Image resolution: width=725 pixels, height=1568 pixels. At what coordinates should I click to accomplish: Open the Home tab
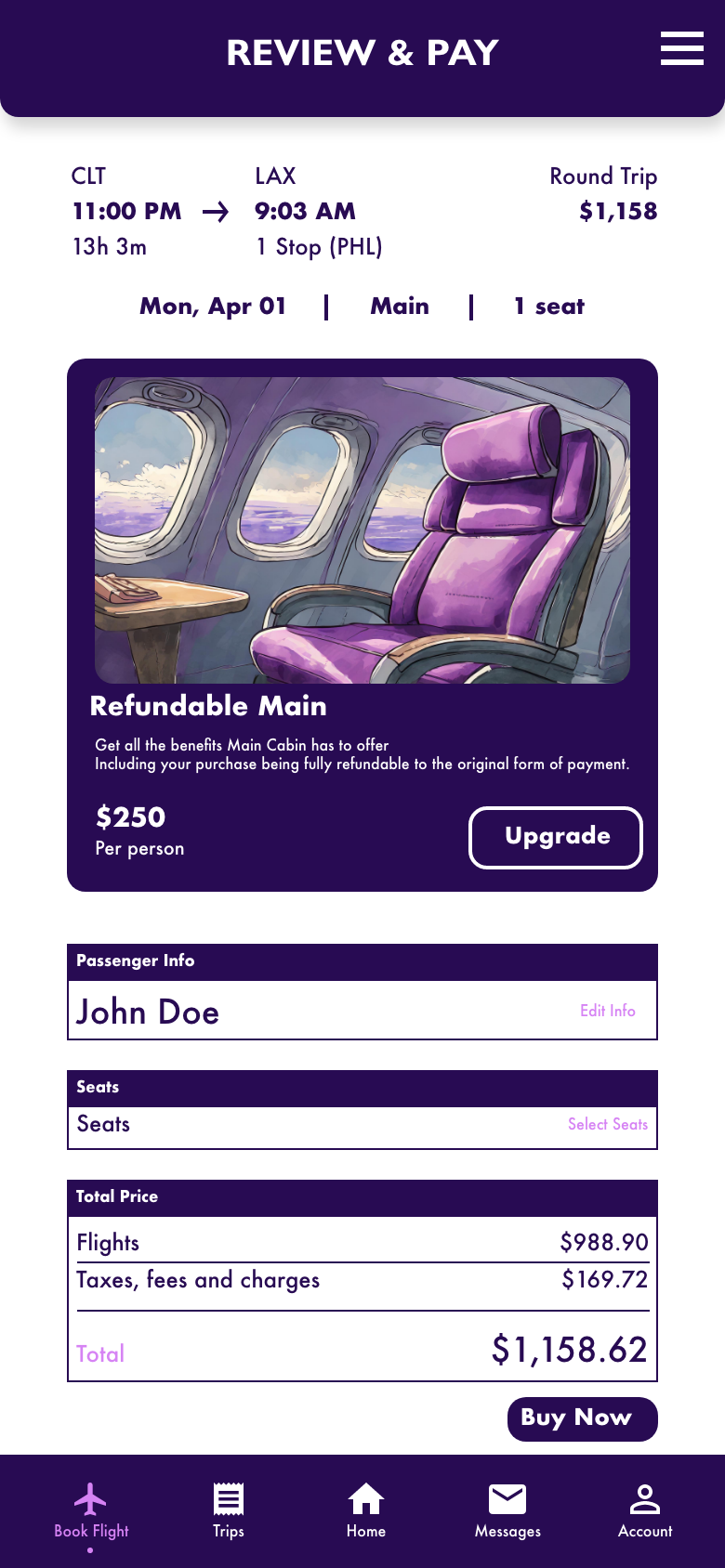(366, 1512)
